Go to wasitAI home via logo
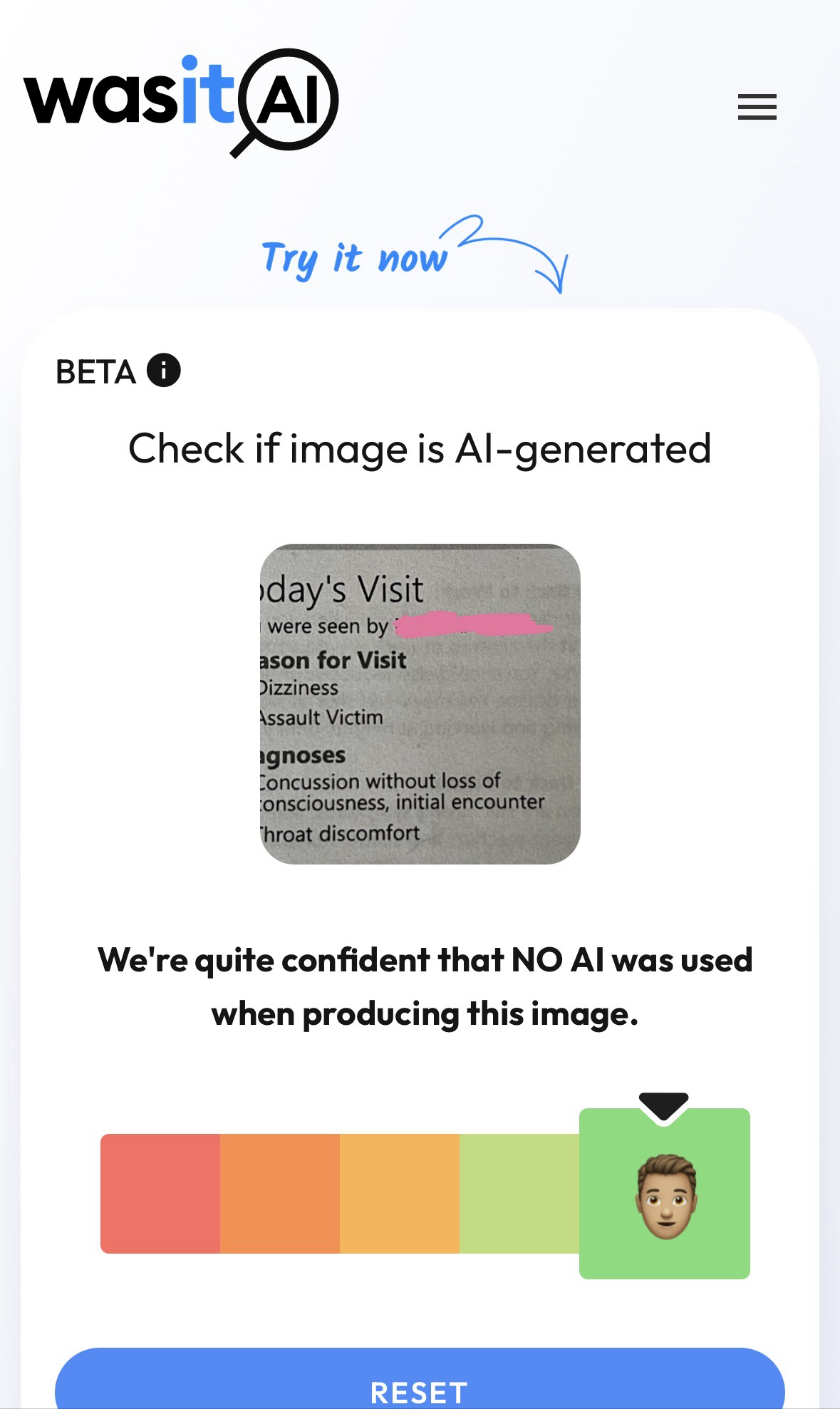Screen dimensions: 840x1409 point(181,101)
